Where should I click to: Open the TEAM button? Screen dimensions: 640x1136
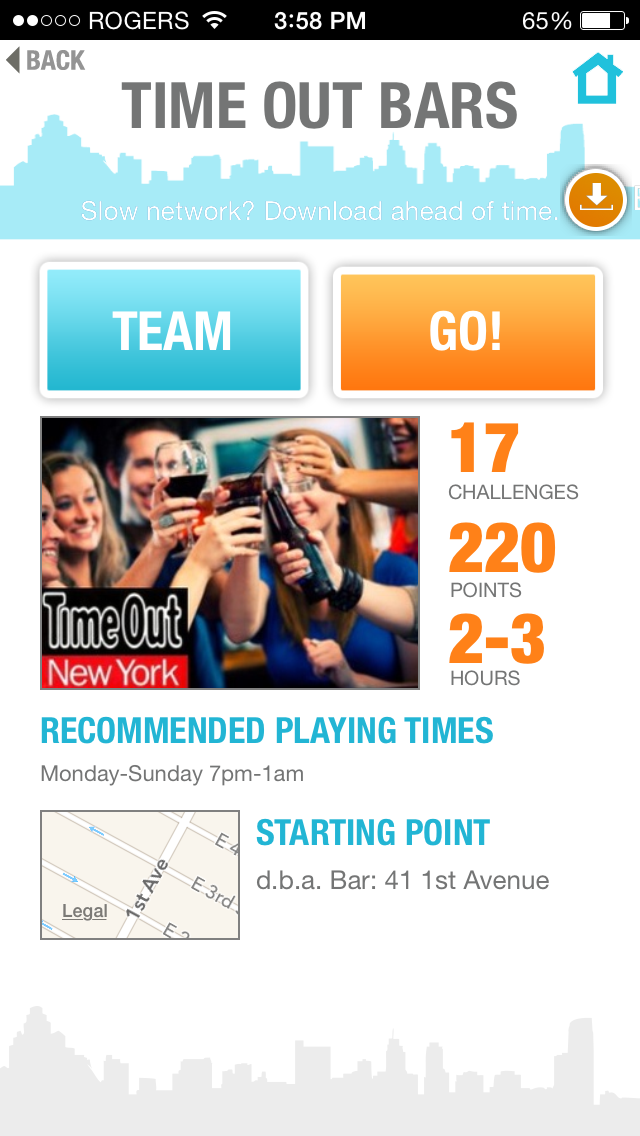pyautogui.click(x=174, y=330)
